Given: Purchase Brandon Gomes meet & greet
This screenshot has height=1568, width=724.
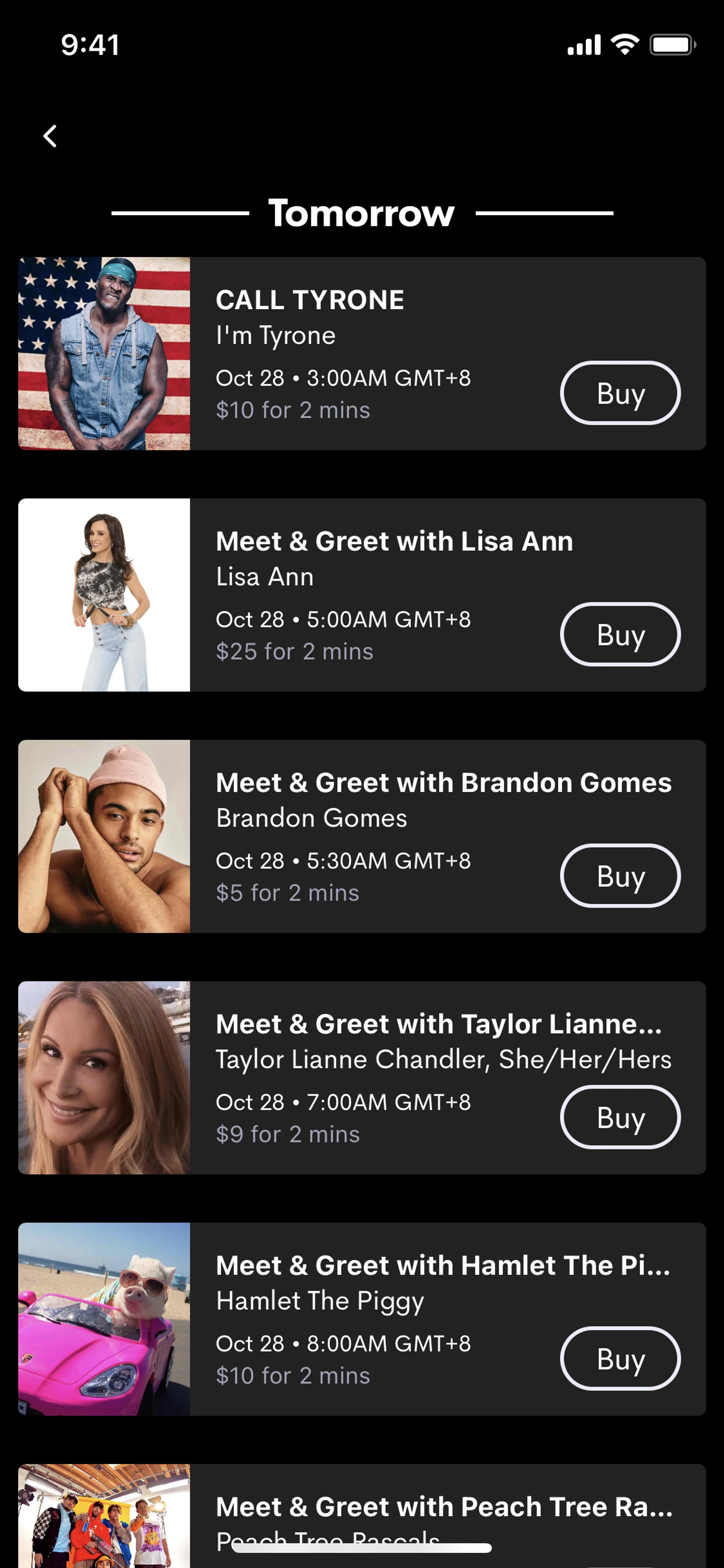Looking at the screenshot, I should click(619, 876).
